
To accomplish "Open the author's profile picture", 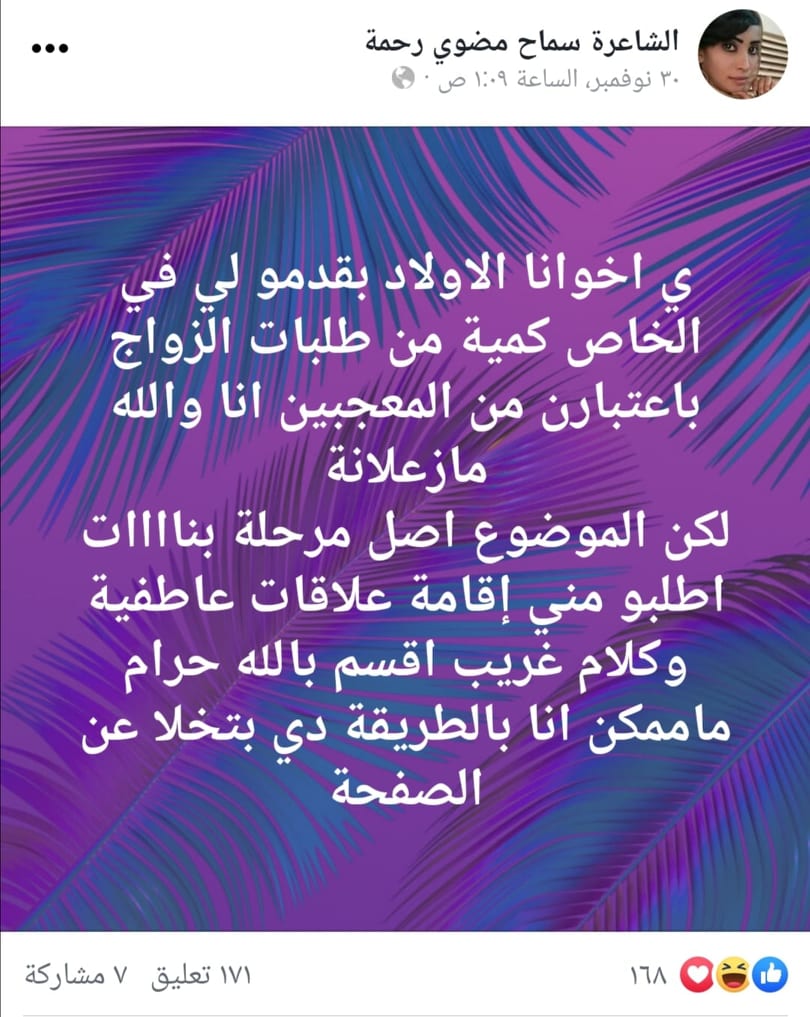I will click(x=743, y=54).
